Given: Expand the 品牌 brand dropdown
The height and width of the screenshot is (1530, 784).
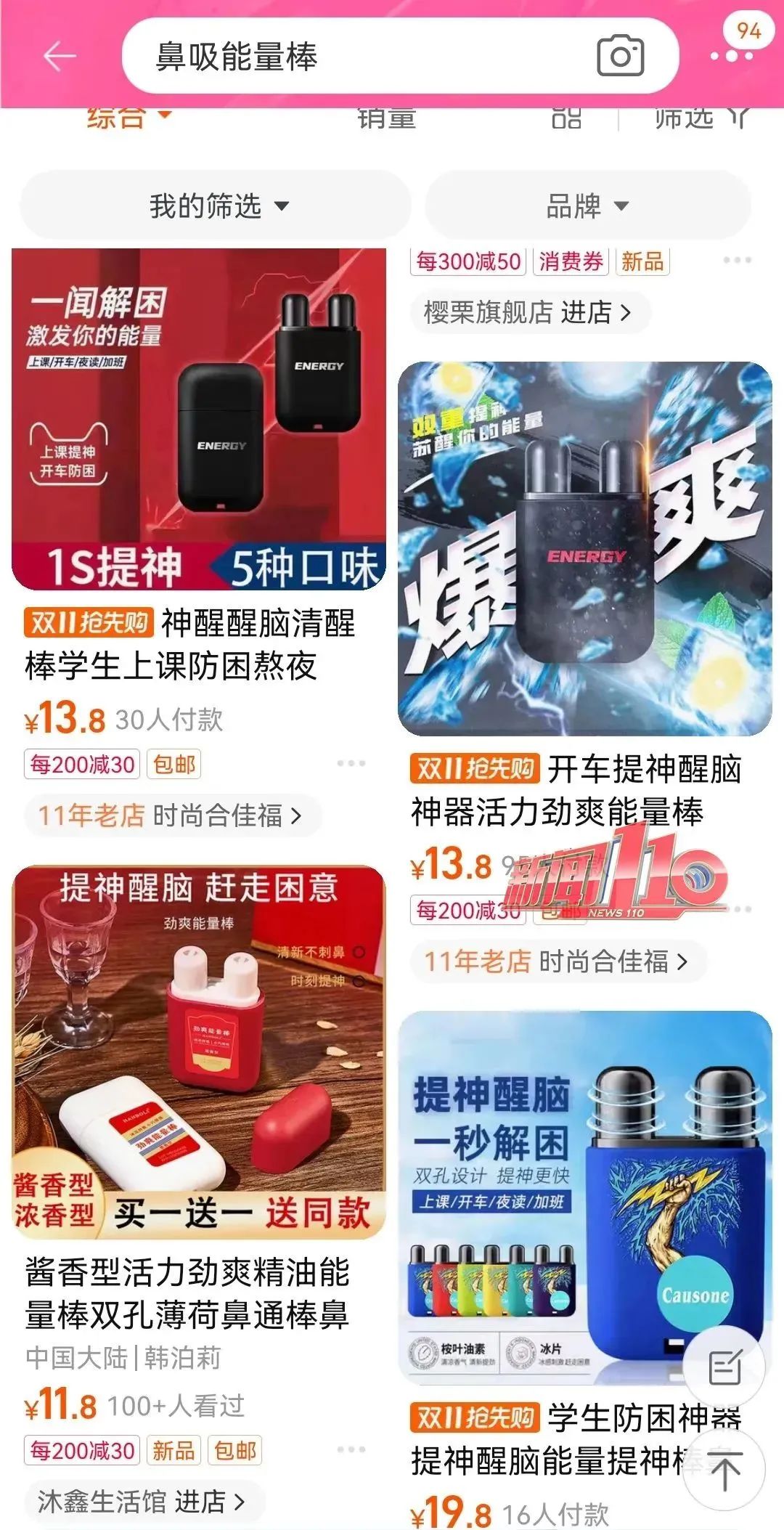Looking at the screenshot, I should (587, 206).
